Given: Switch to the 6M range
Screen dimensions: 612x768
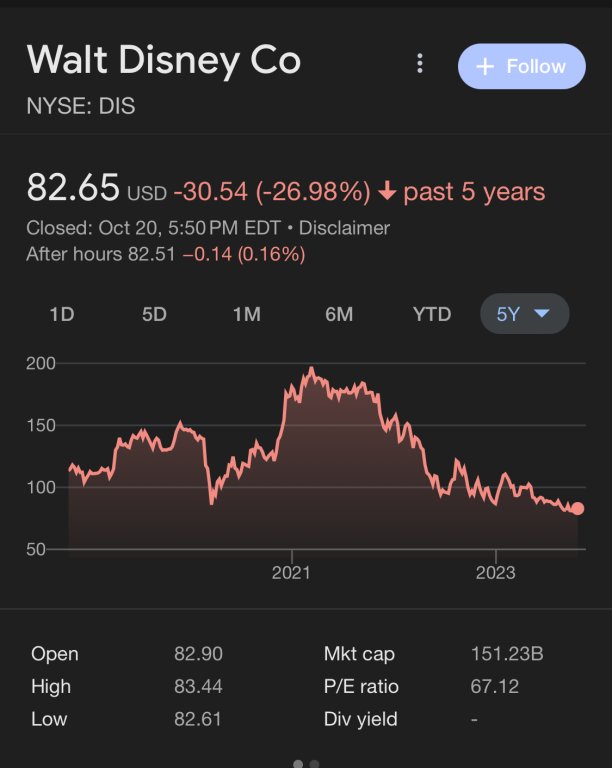Looking at the screenshot, I should 339,314.
